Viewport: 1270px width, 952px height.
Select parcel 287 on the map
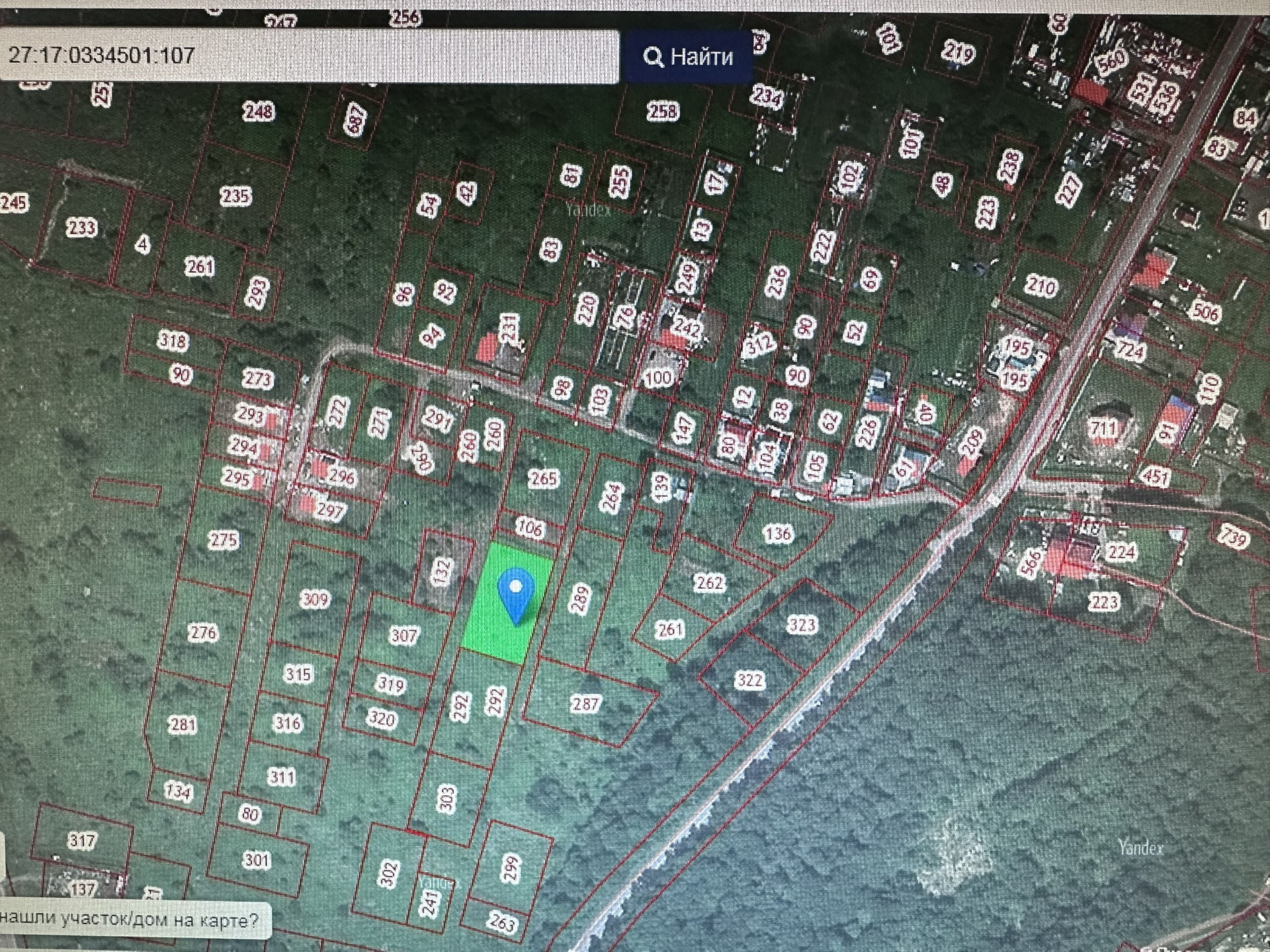pyautogui.click(x=585, y=703)
